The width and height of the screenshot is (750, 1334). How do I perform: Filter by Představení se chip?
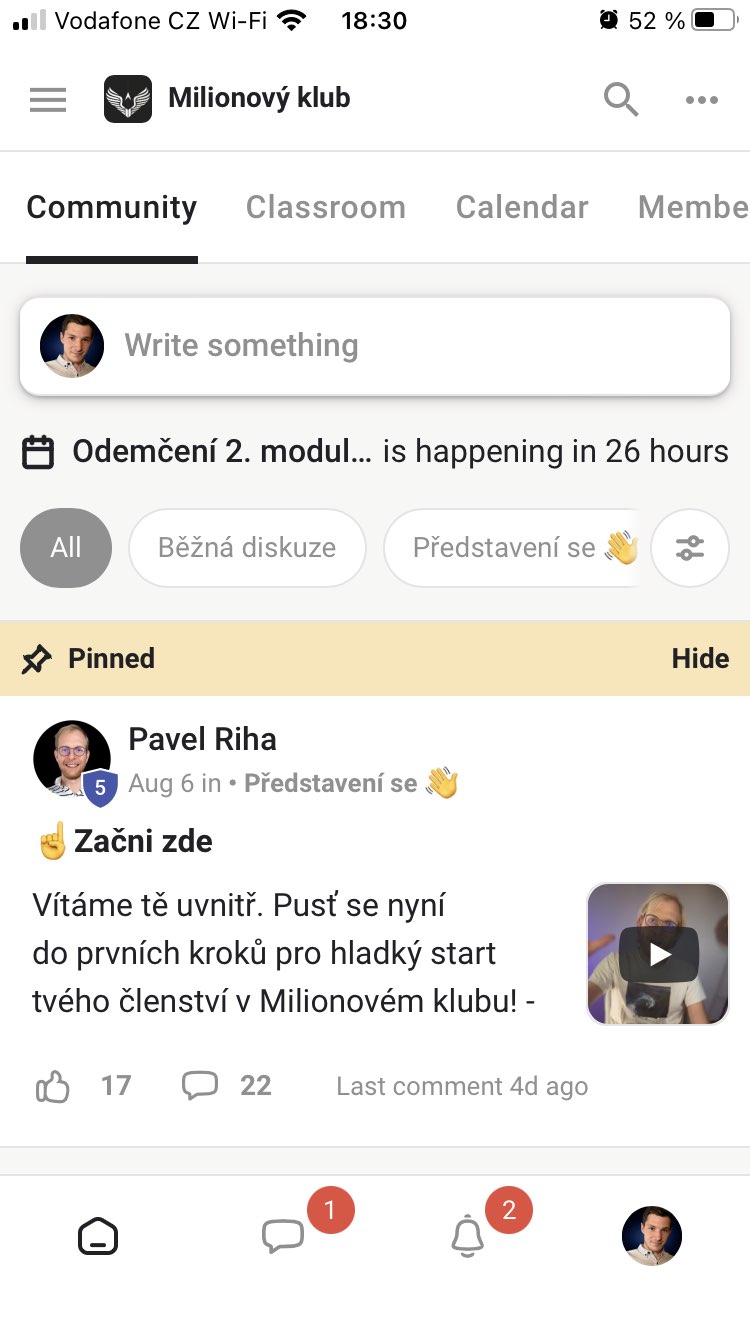tap(512, 548)
